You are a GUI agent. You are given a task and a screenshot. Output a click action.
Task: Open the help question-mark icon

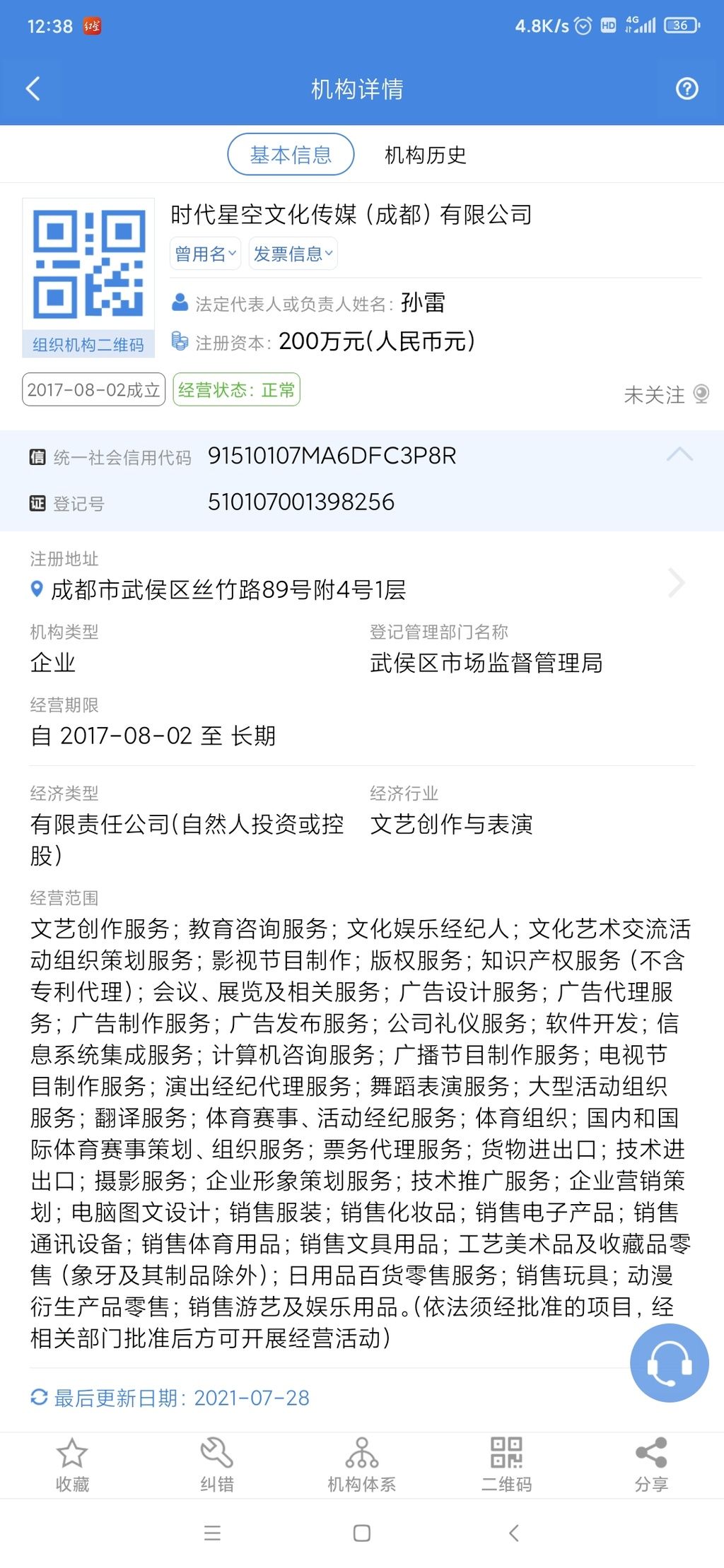(687, 89)
